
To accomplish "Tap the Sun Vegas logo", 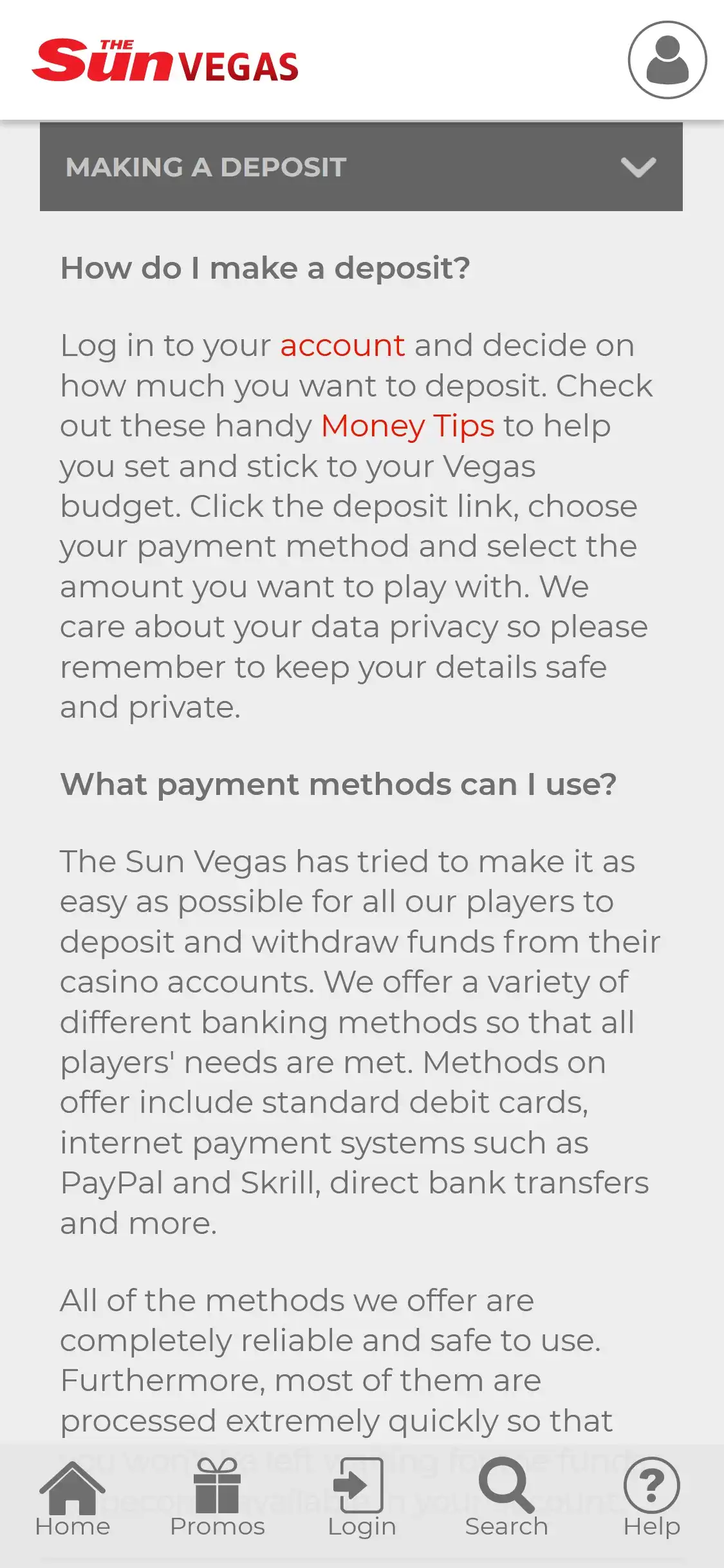I will [x=165, y=61].
